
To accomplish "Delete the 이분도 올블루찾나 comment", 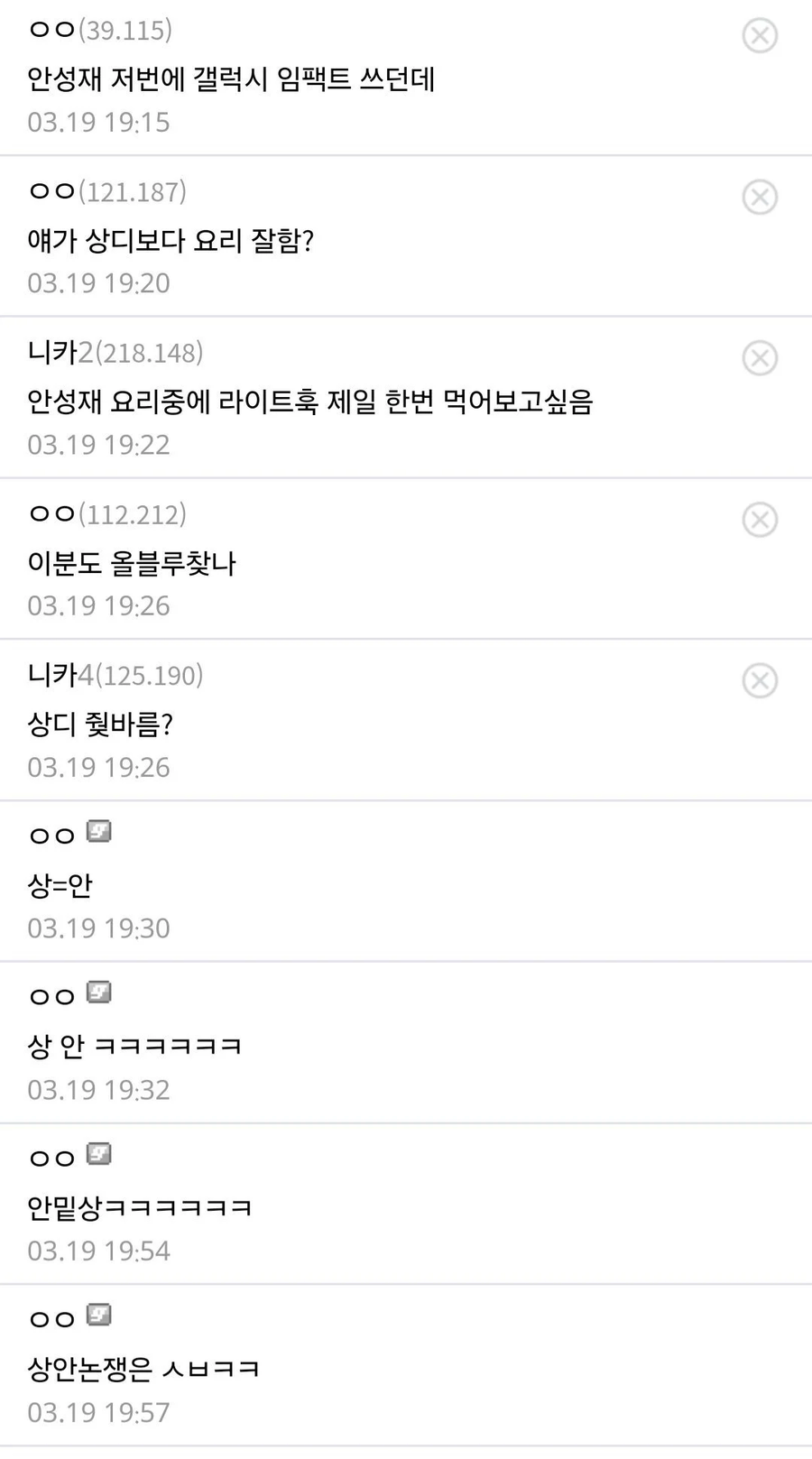I will pyautogui.click(x=760, y=519).
